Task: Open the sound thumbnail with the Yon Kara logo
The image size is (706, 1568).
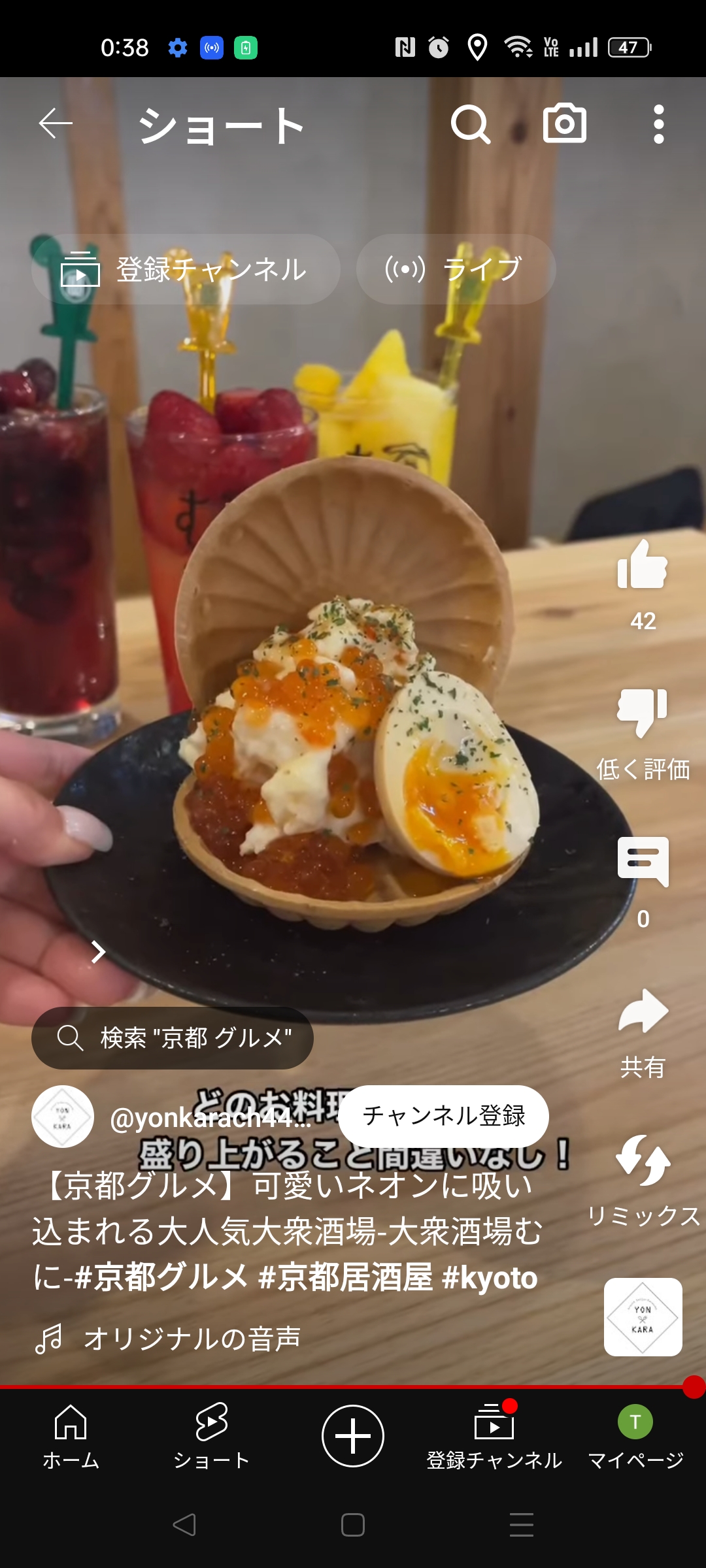Action: click(643, 1317)
